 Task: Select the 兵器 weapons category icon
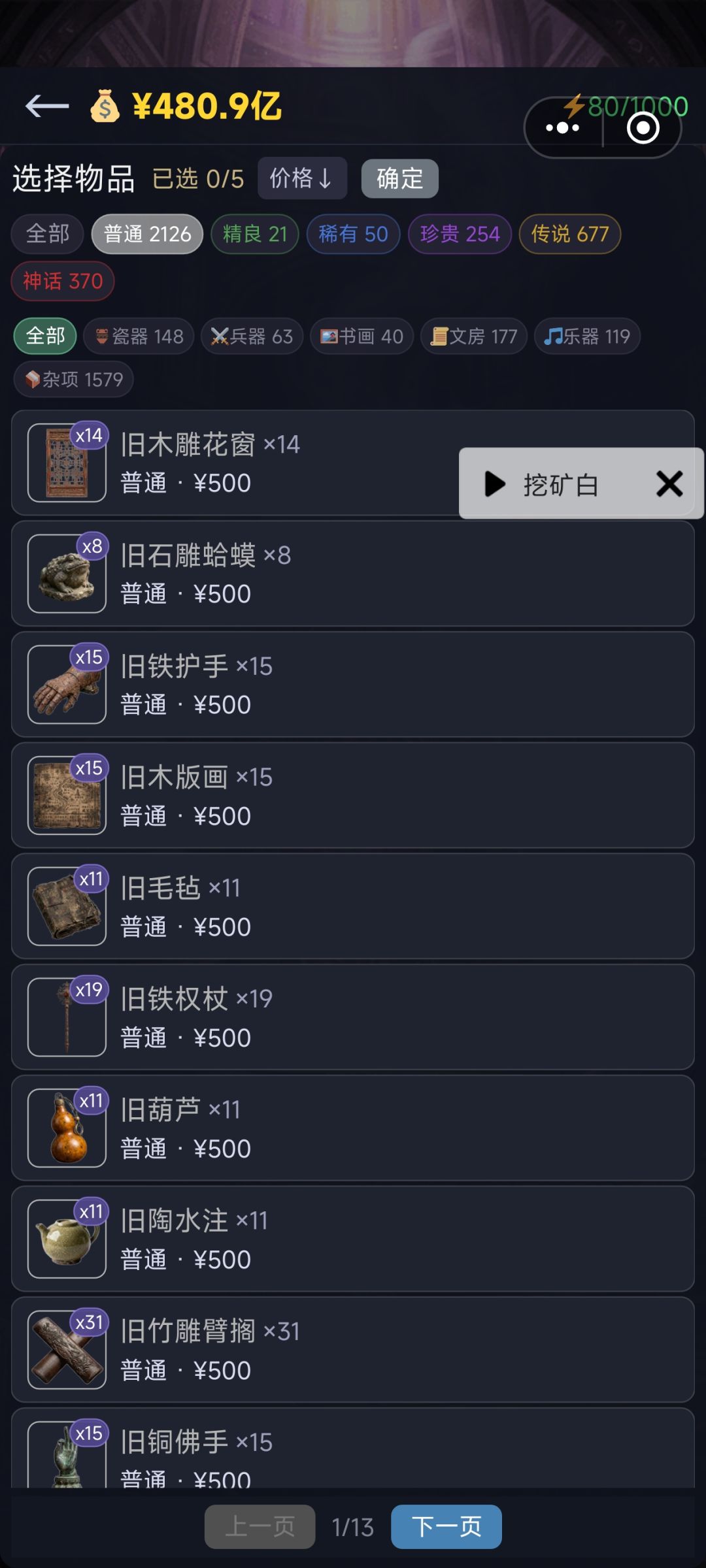pos(220,336)
